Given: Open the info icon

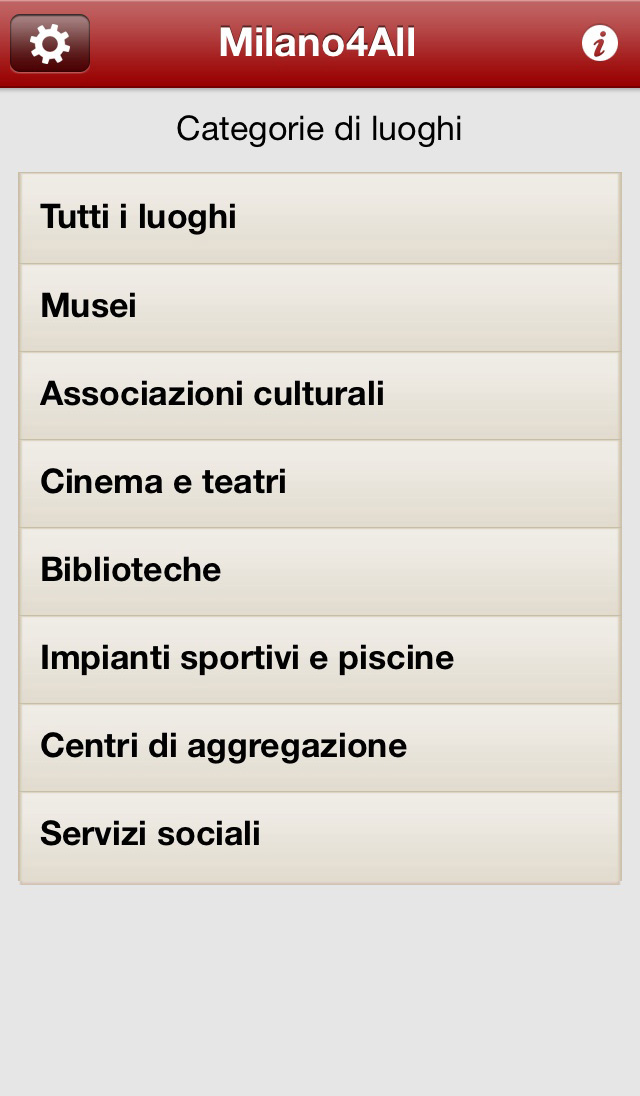Looking at the screenshot, I should tap(599, 43).
